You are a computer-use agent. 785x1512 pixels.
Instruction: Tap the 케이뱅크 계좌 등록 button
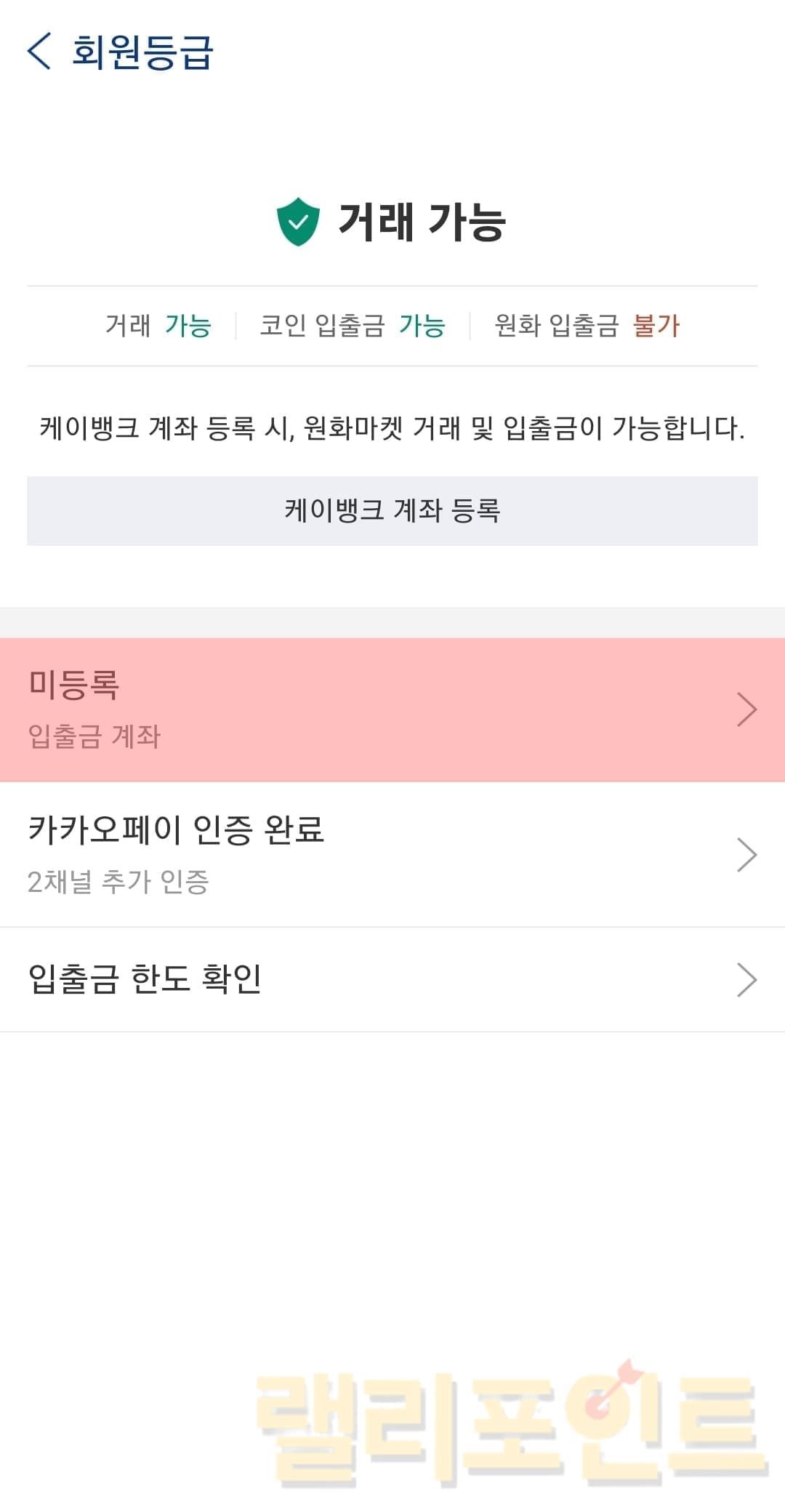click(392, 510)
